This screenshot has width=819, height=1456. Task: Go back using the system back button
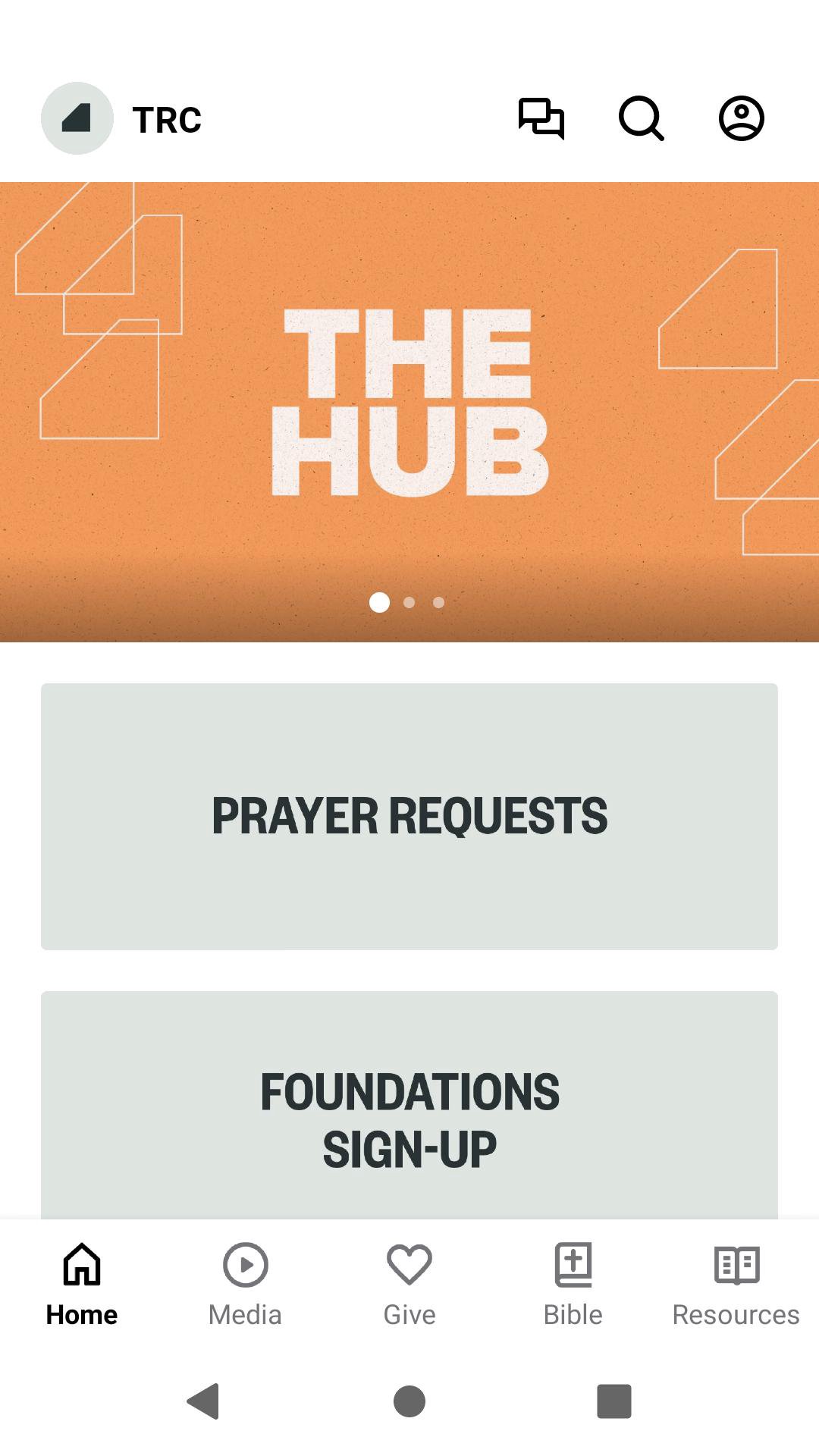(x=203, y=1401)
